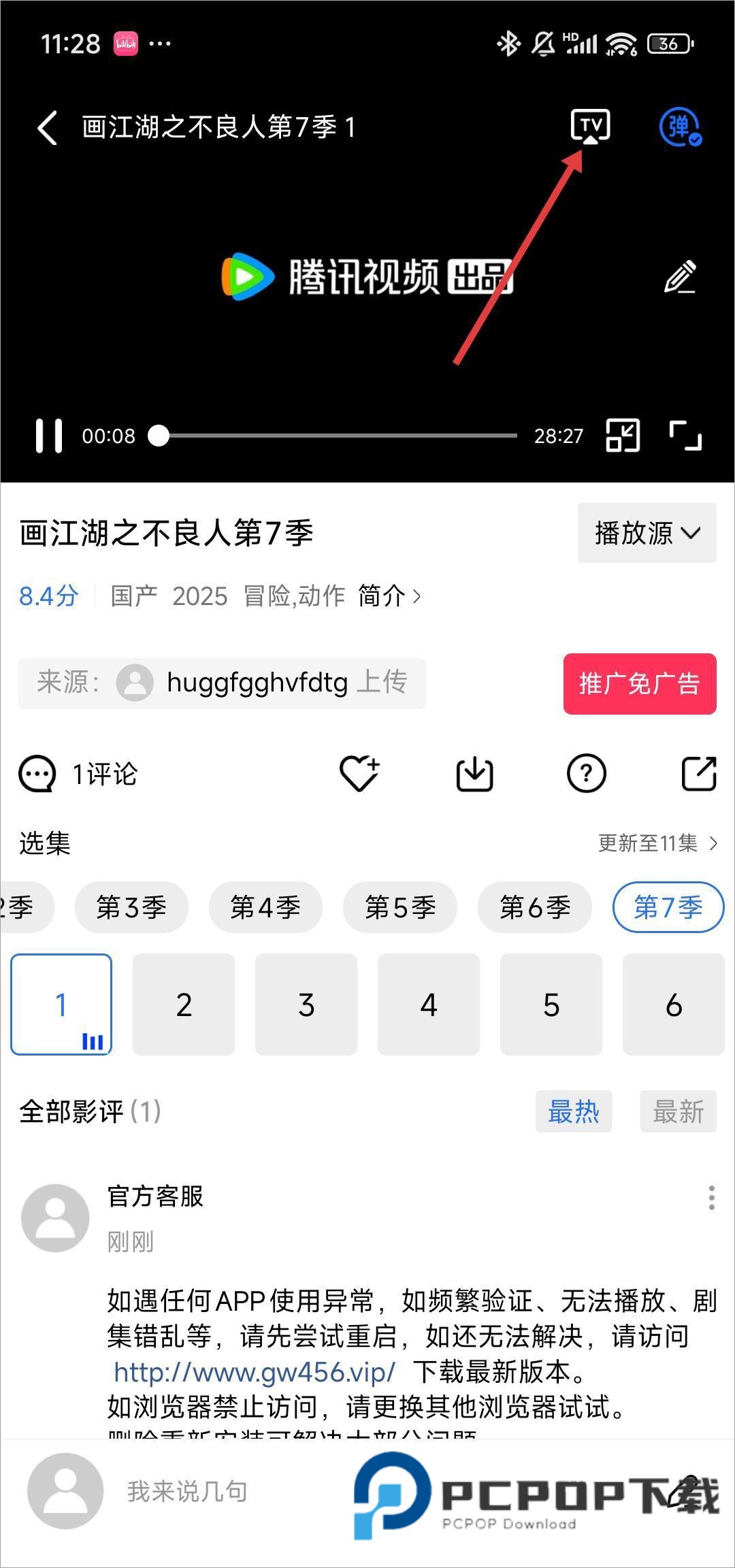Open the danmaku comments toggle icon
Viewport: 735px width, 1568px height.
(x=681, y=127)
